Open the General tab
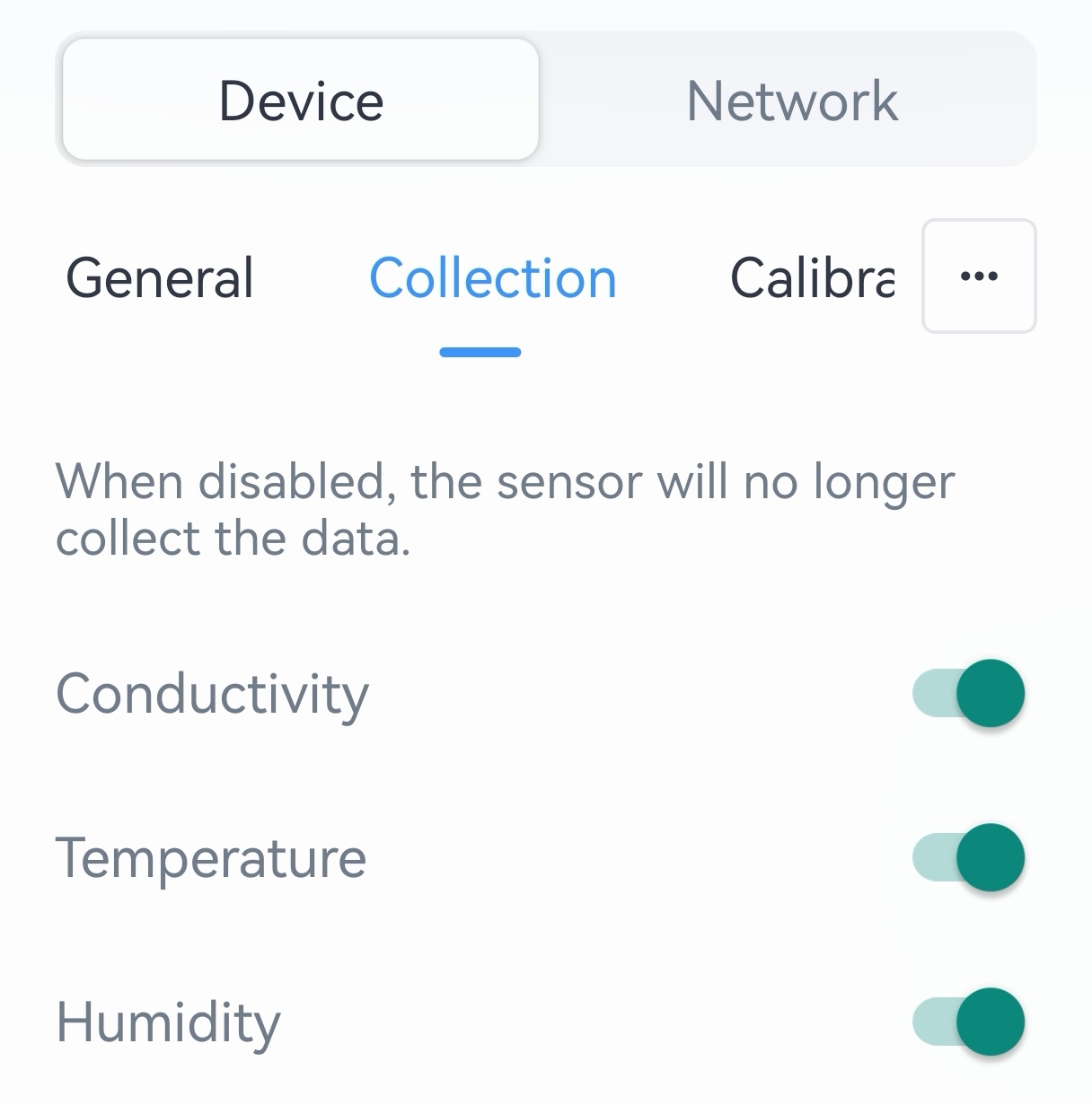This screenshot has width=1092, height=1105. coord(160,277)
